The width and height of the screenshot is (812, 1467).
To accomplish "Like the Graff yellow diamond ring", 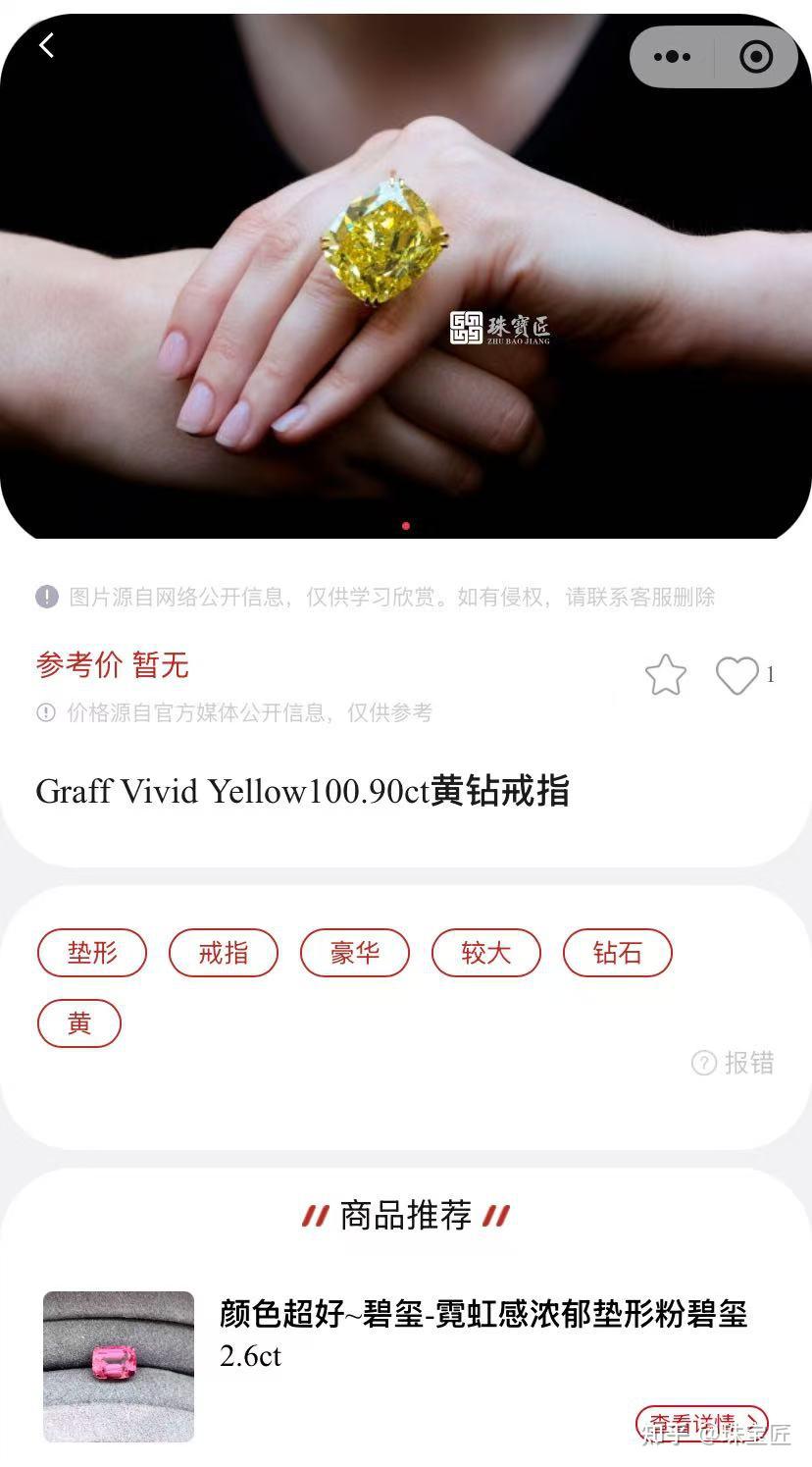I will tap(737, 675).
